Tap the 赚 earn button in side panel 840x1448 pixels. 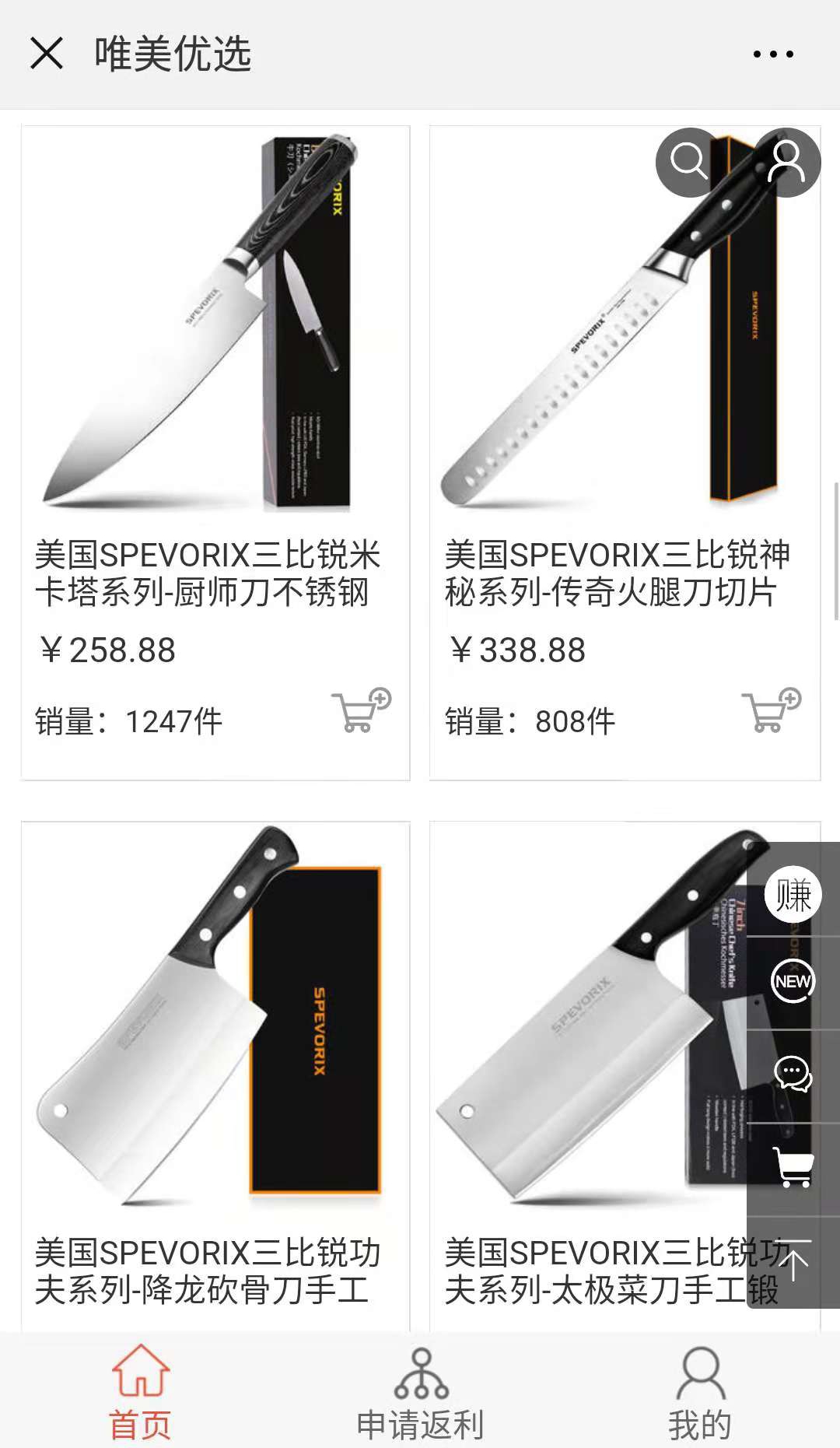point(793,894)
